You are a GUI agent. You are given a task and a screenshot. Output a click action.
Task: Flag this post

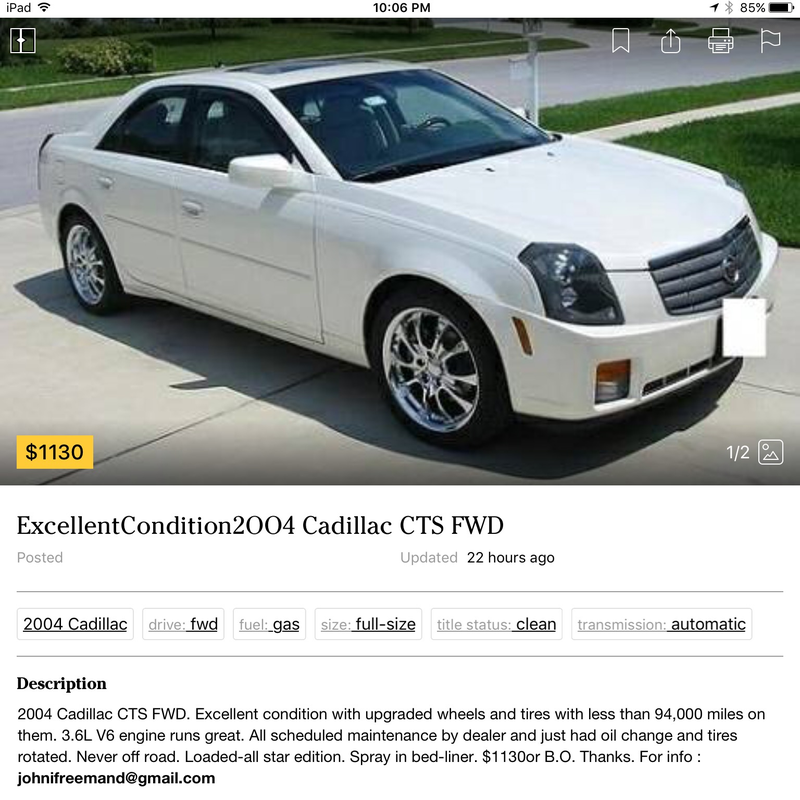[771, 41]
